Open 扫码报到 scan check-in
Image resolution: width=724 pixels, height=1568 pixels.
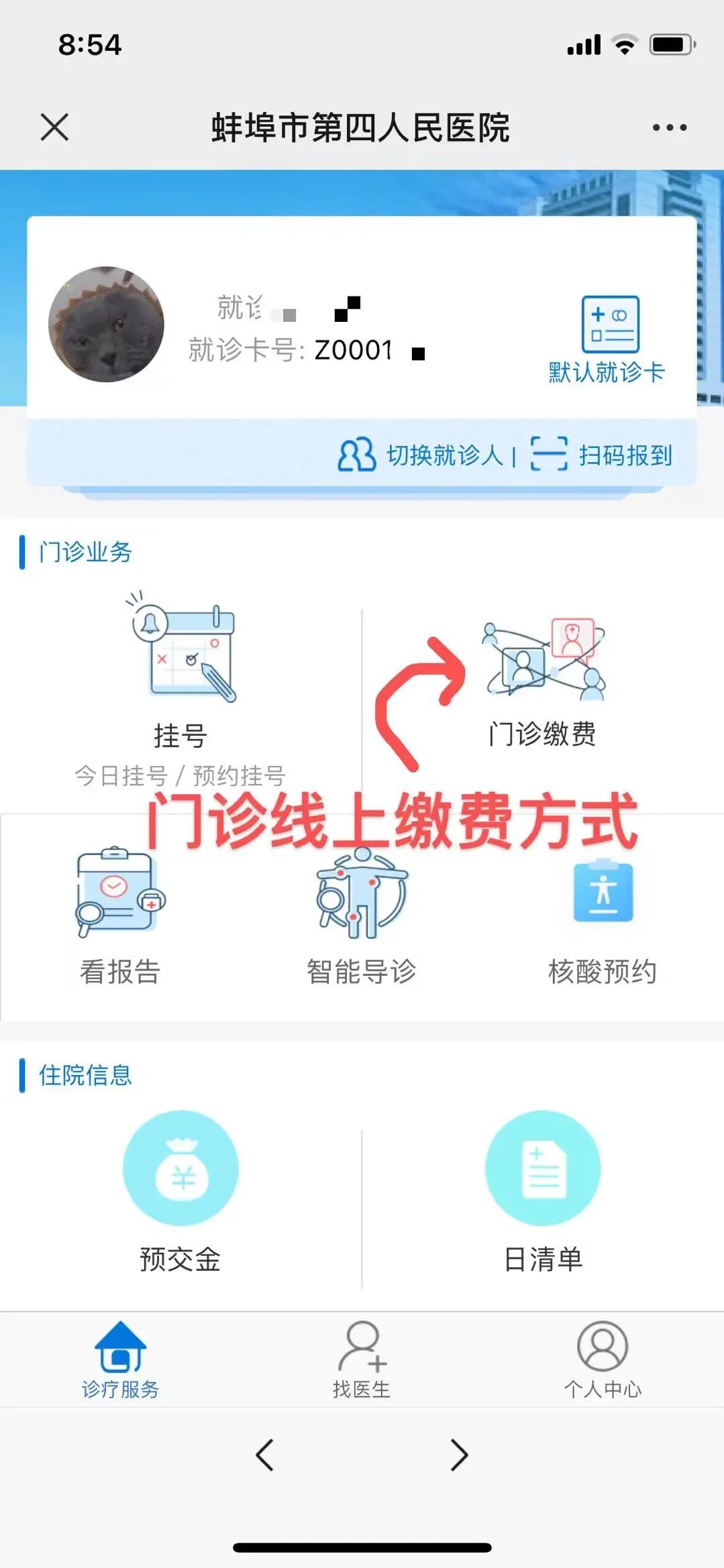[x=602, y=455]
